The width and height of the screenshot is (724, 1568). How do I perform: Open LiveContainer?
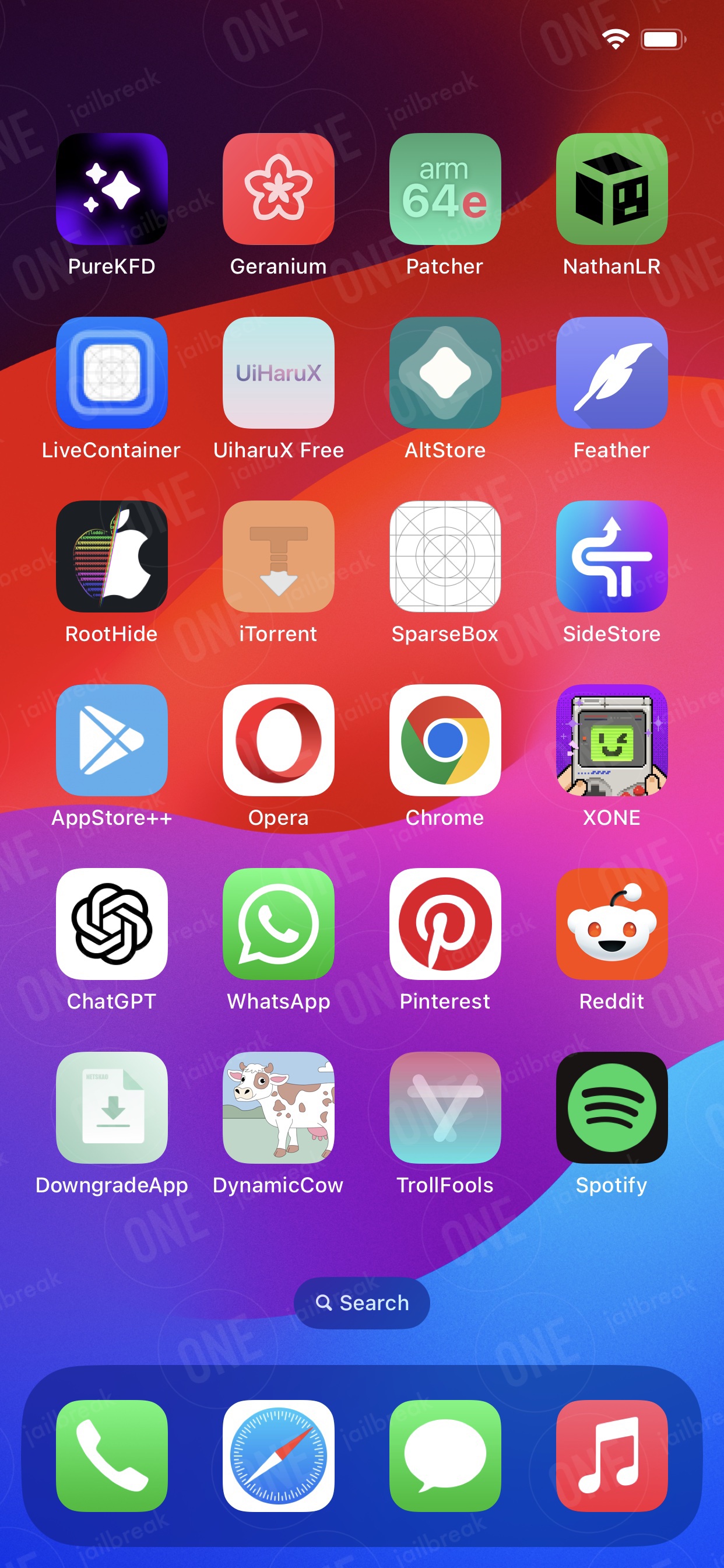pos(112,373)
